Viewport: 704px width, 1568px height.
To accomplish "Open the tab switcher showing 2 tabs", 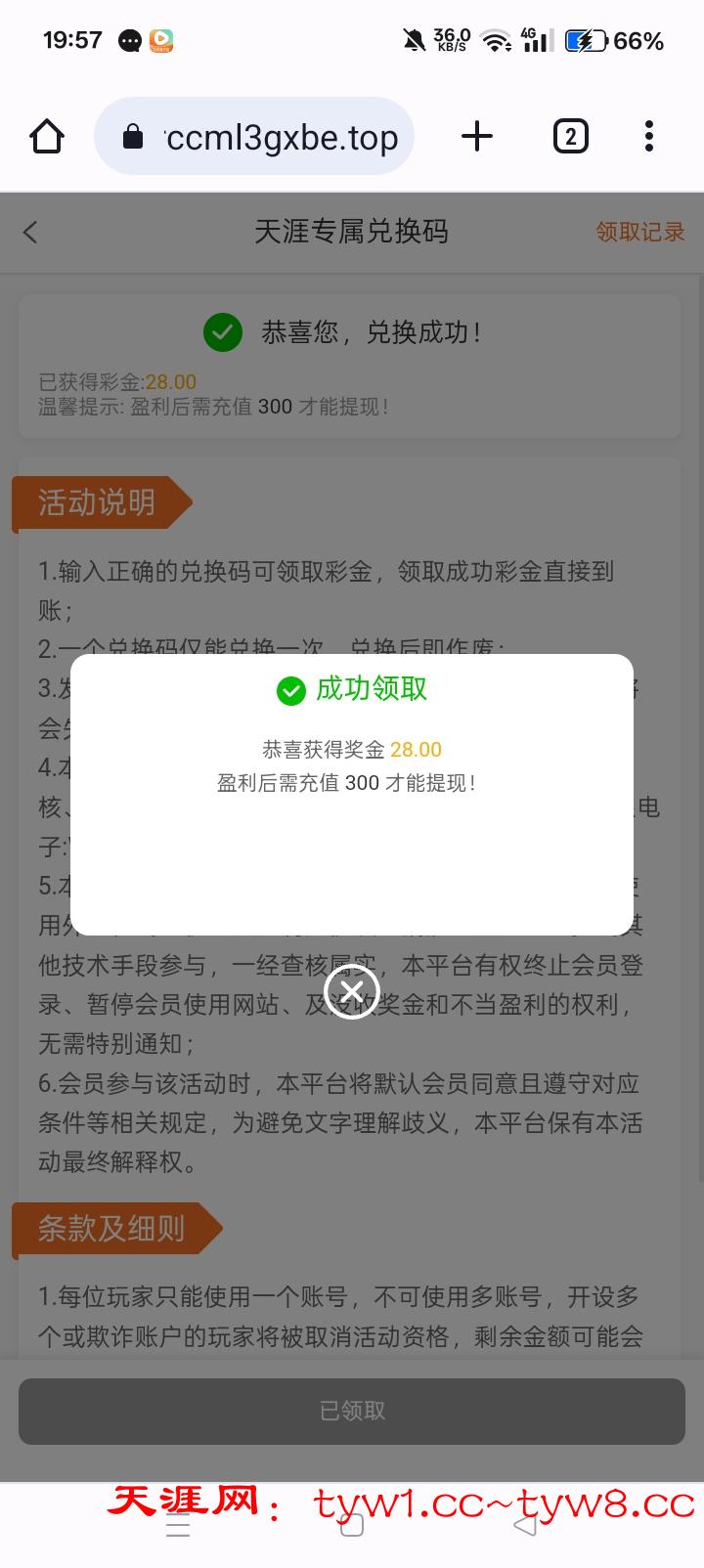I will point(570,137).
